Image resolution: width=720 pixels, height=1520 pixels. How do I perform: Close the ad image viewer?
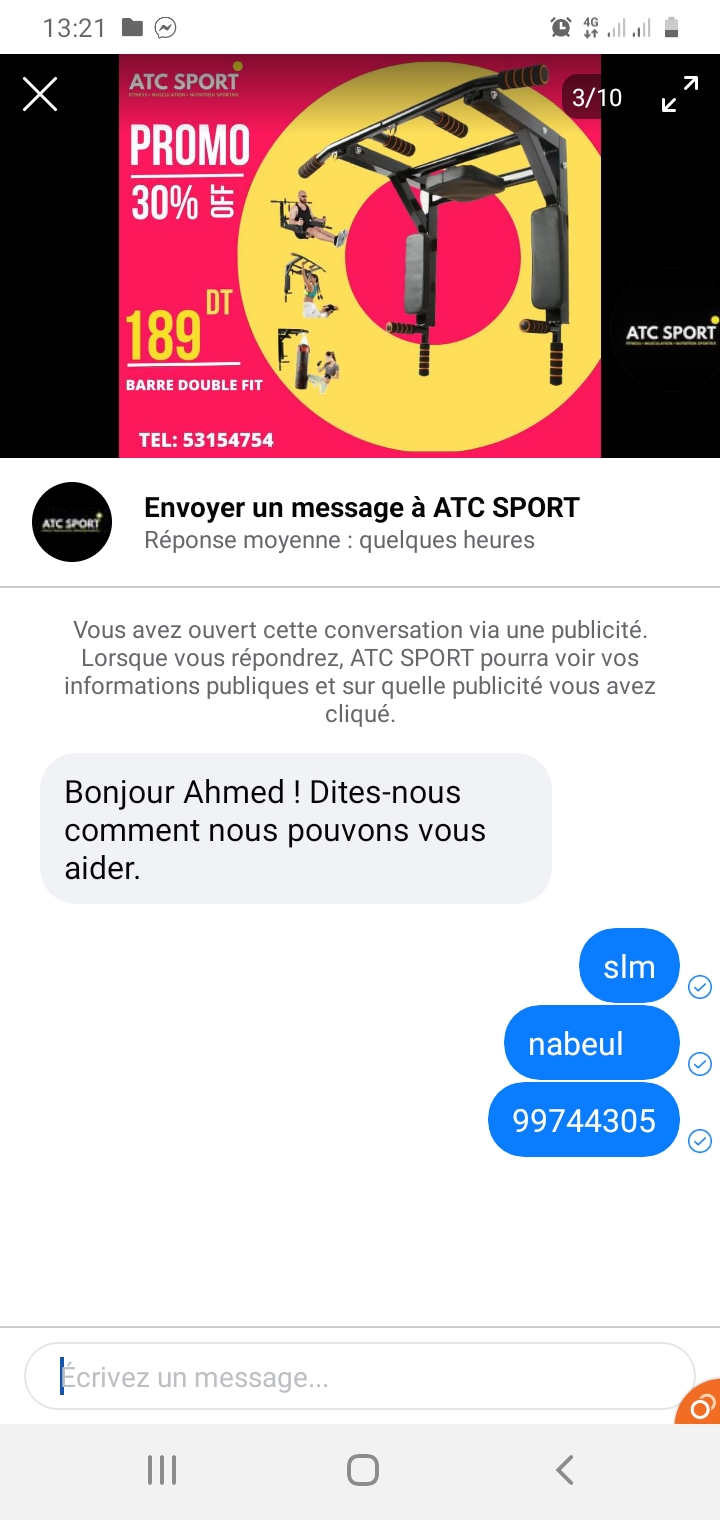pos(40,95)
